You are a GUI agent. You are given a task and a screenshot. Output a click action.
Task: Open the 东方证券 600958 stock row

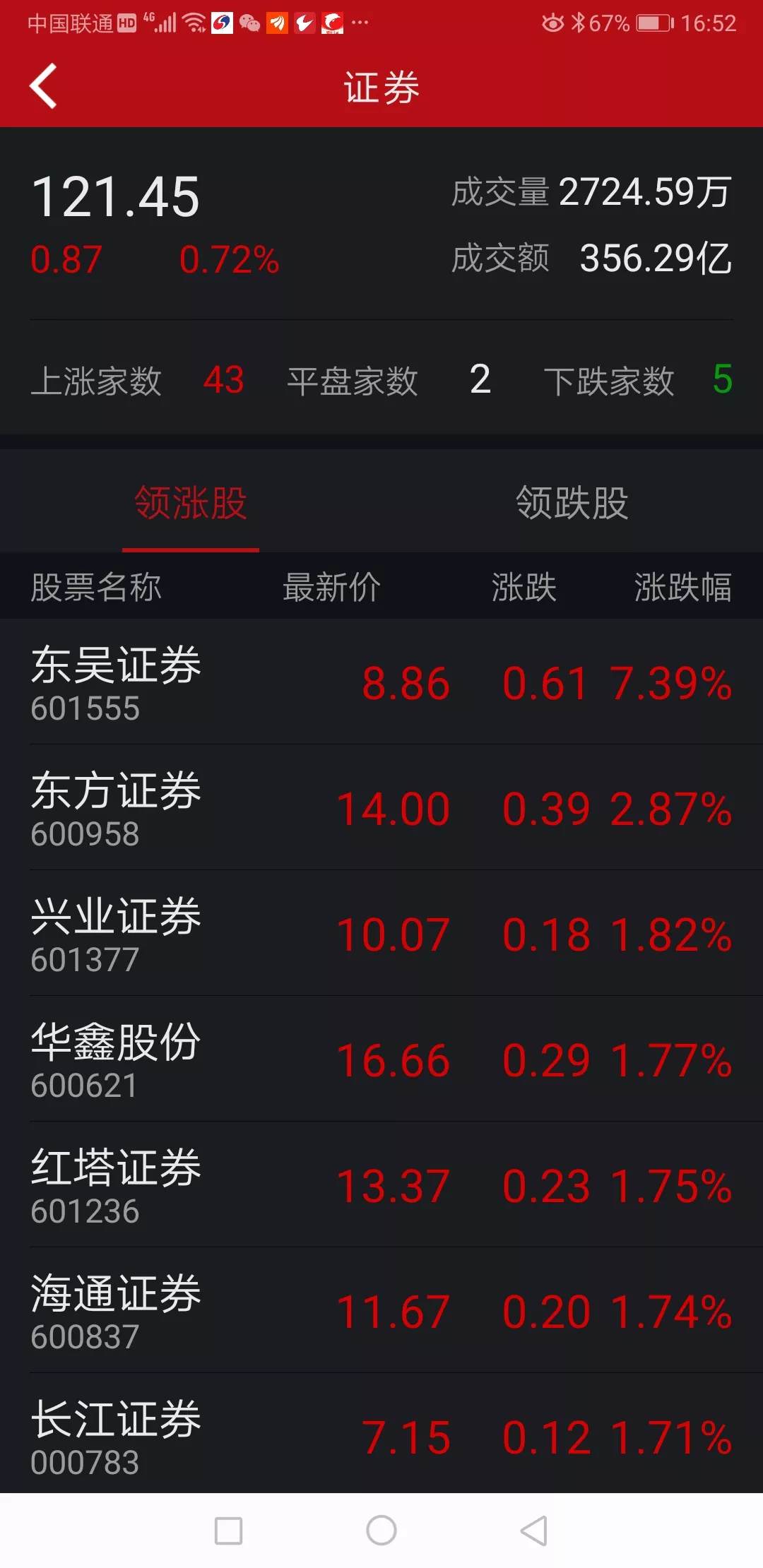pos(381,807)
